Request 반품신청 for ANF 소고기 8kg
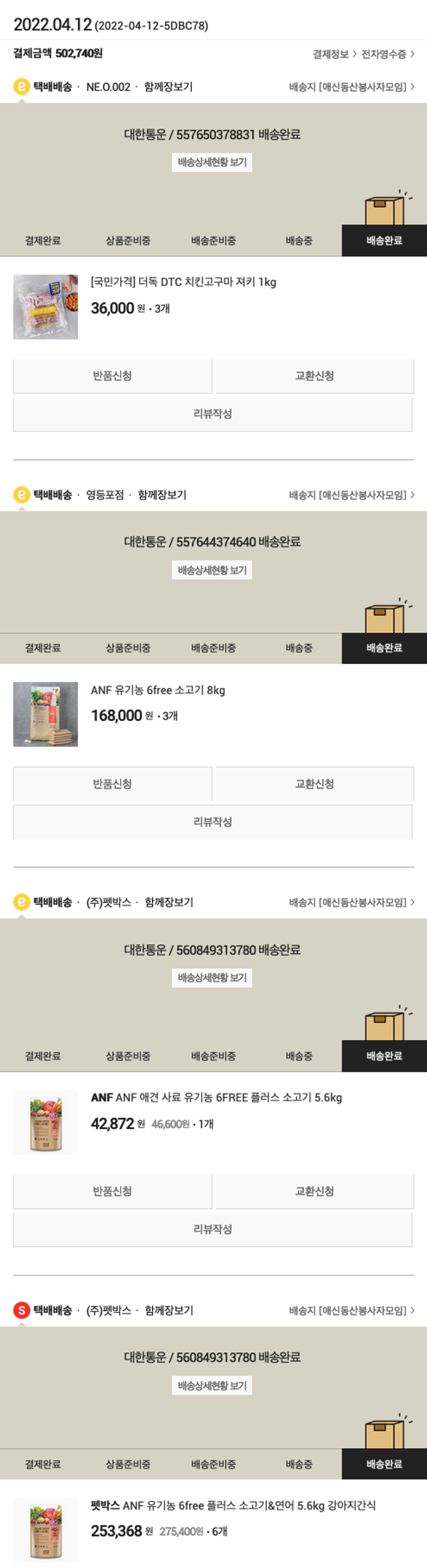Viewport: 427px width, 1568px height. (113, 784)
